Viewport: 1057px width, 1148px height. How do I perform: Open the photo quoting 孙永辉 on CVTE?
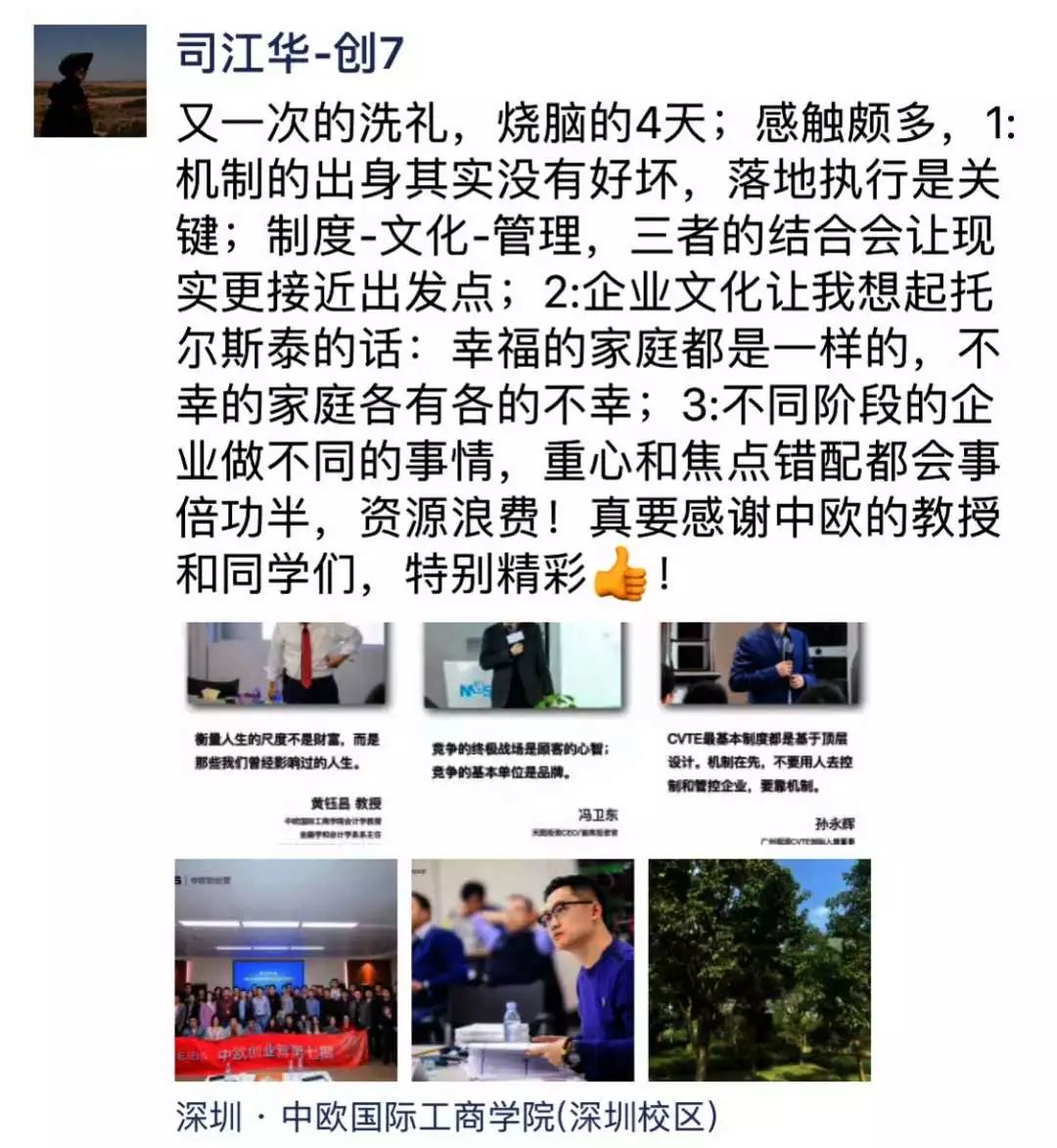tap(759, 734)
